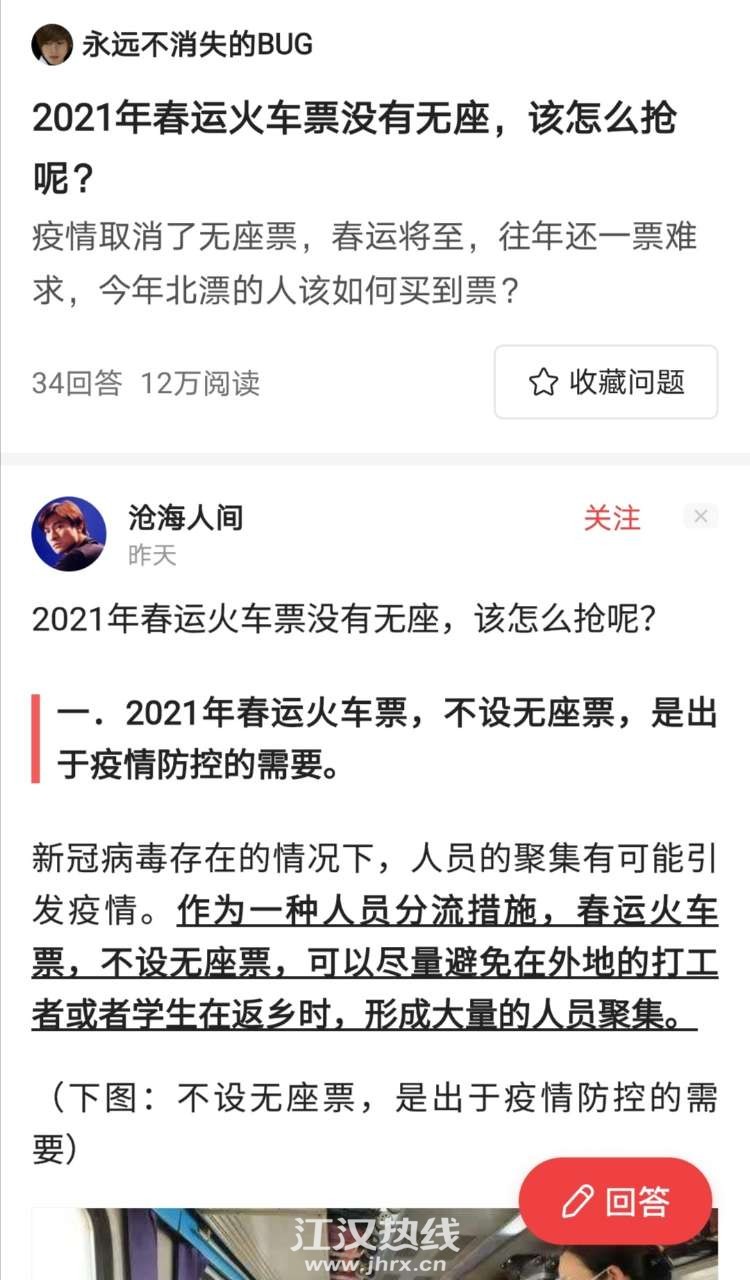Open profile of 永远不消失的BUG

click(51, 44)
